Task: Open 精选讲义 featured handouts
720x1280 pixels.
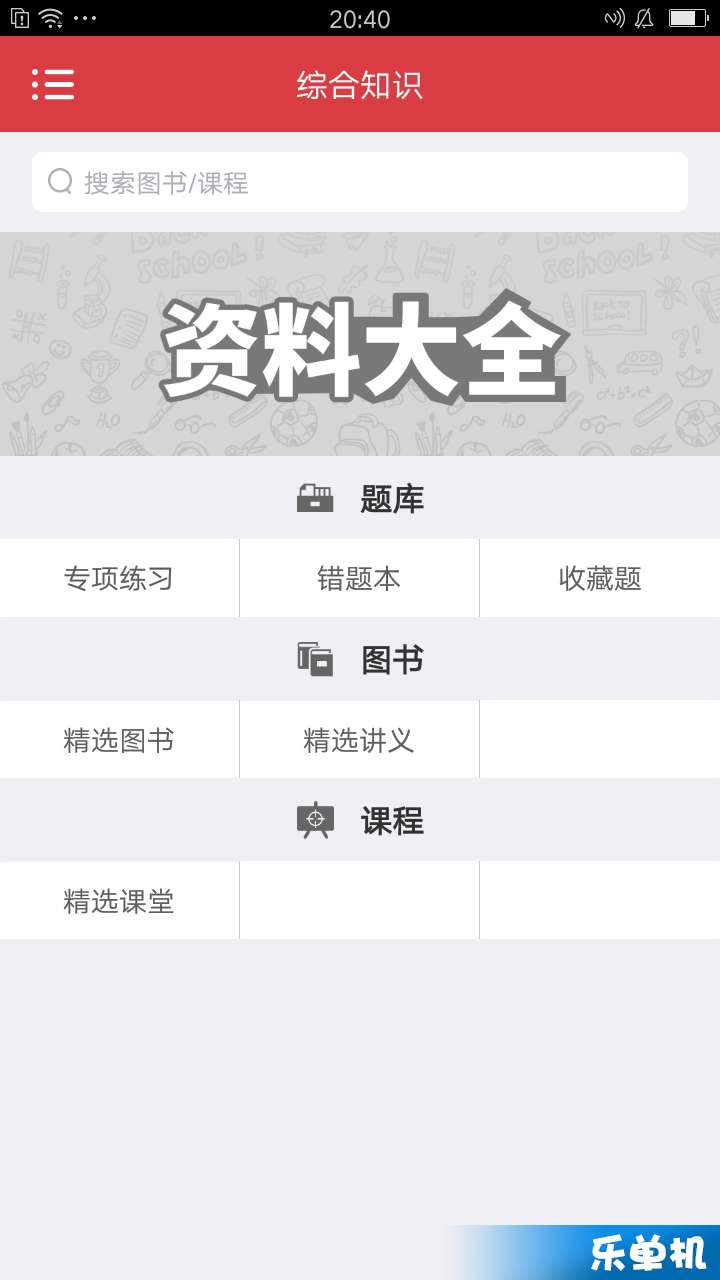Action: coord(359,741)
